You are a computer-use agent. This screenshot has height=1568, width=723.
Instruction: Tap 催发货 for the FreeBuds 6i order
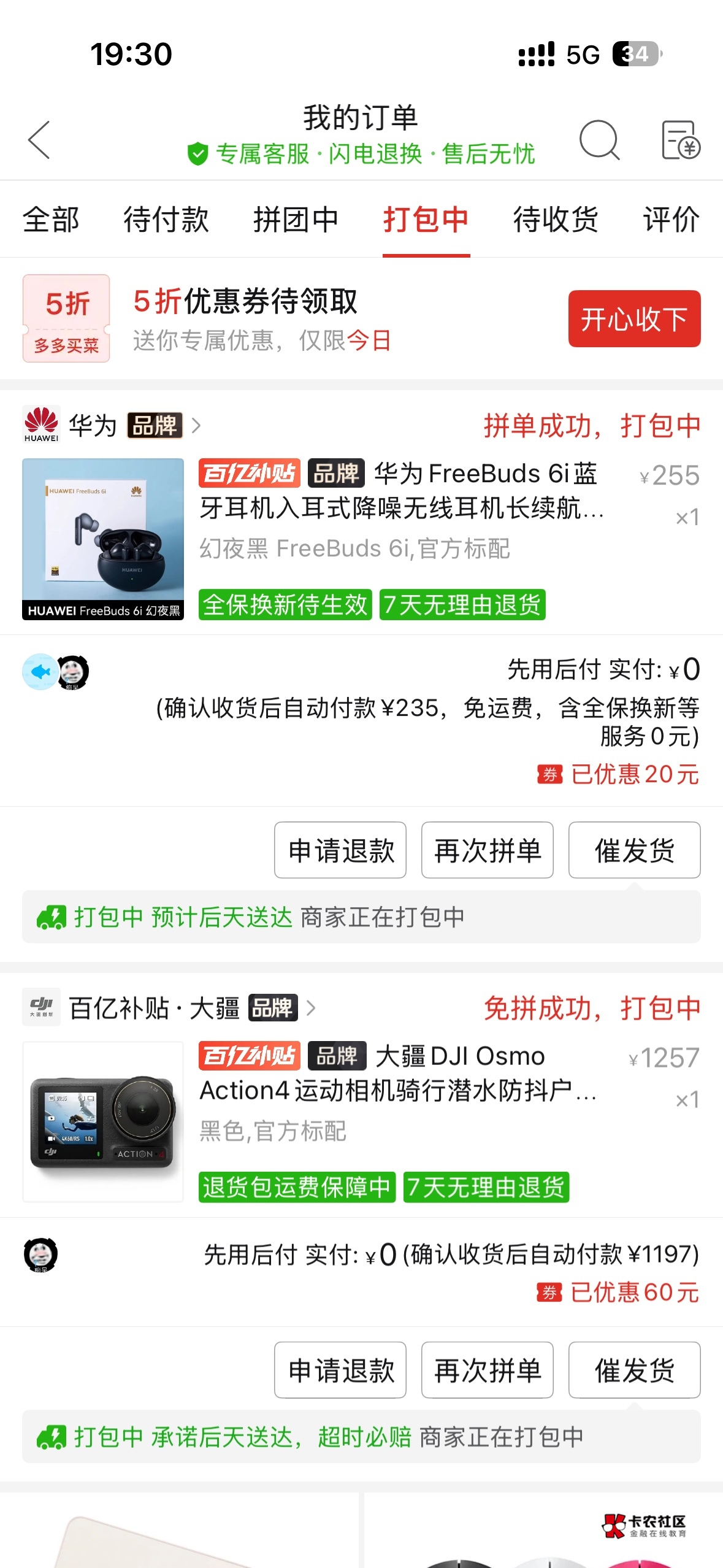click(x=634, y=850)
